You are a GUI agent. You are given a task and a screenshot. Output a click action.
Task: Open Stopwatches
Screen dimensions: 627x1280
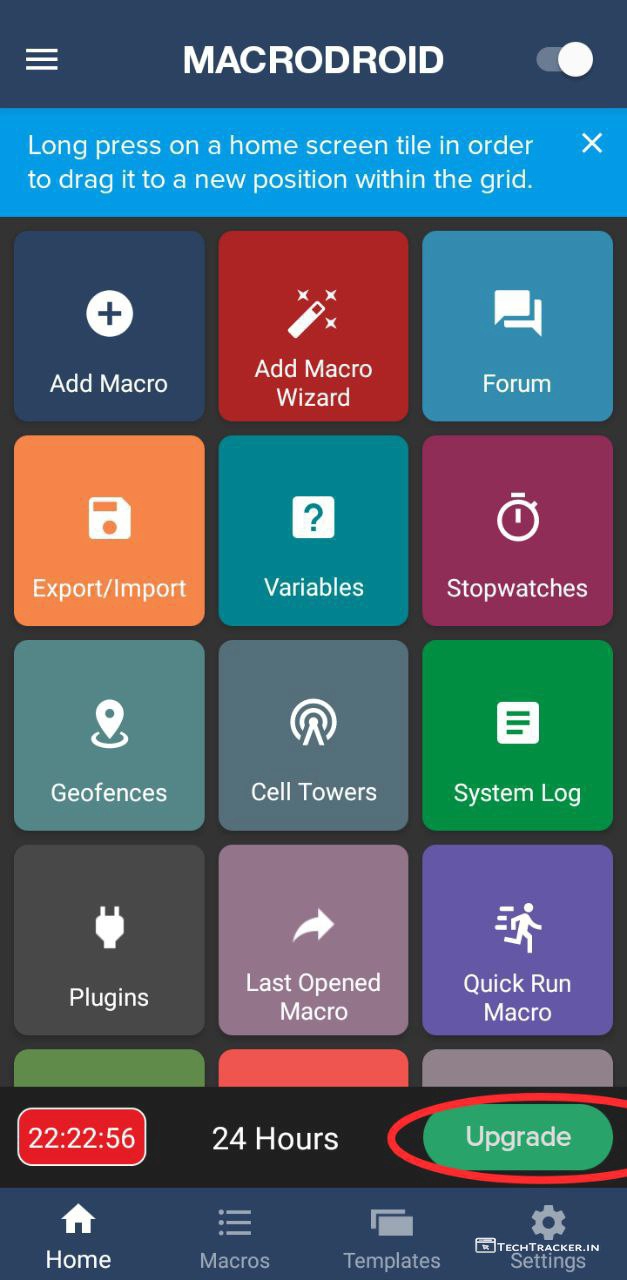517,530
